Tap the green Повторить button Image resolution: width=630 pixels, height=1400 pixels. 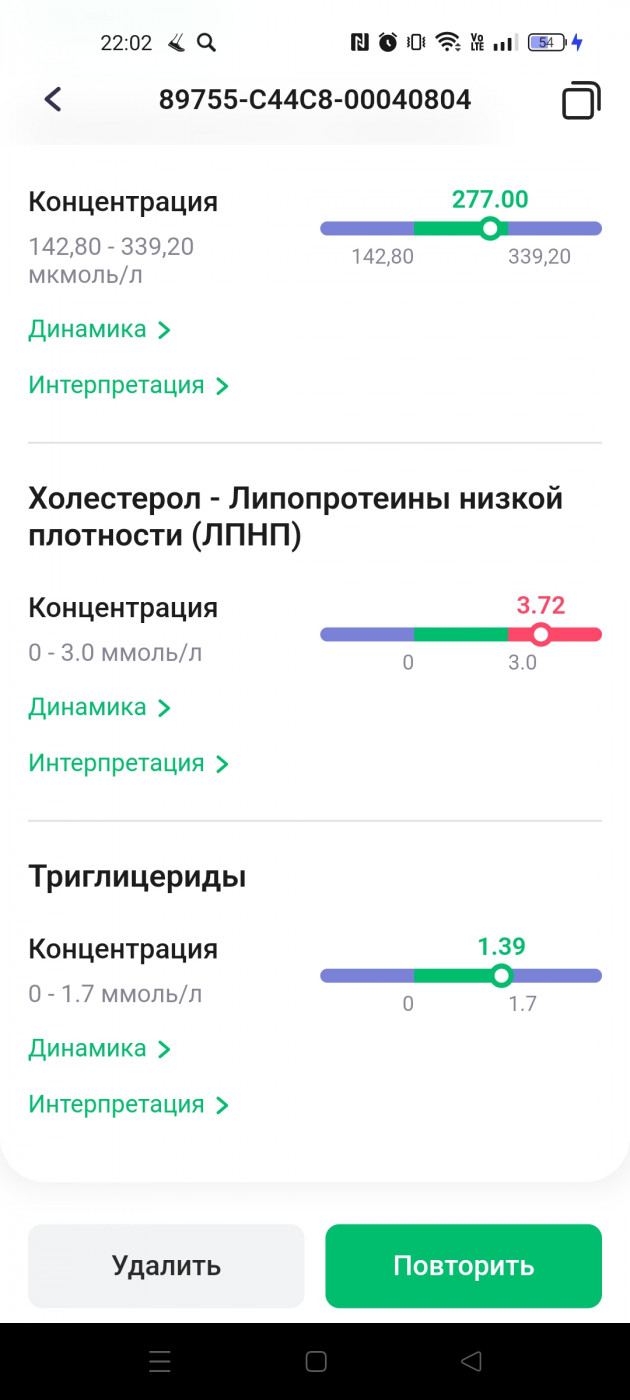pyautogui.click(x=464, y=1266)
